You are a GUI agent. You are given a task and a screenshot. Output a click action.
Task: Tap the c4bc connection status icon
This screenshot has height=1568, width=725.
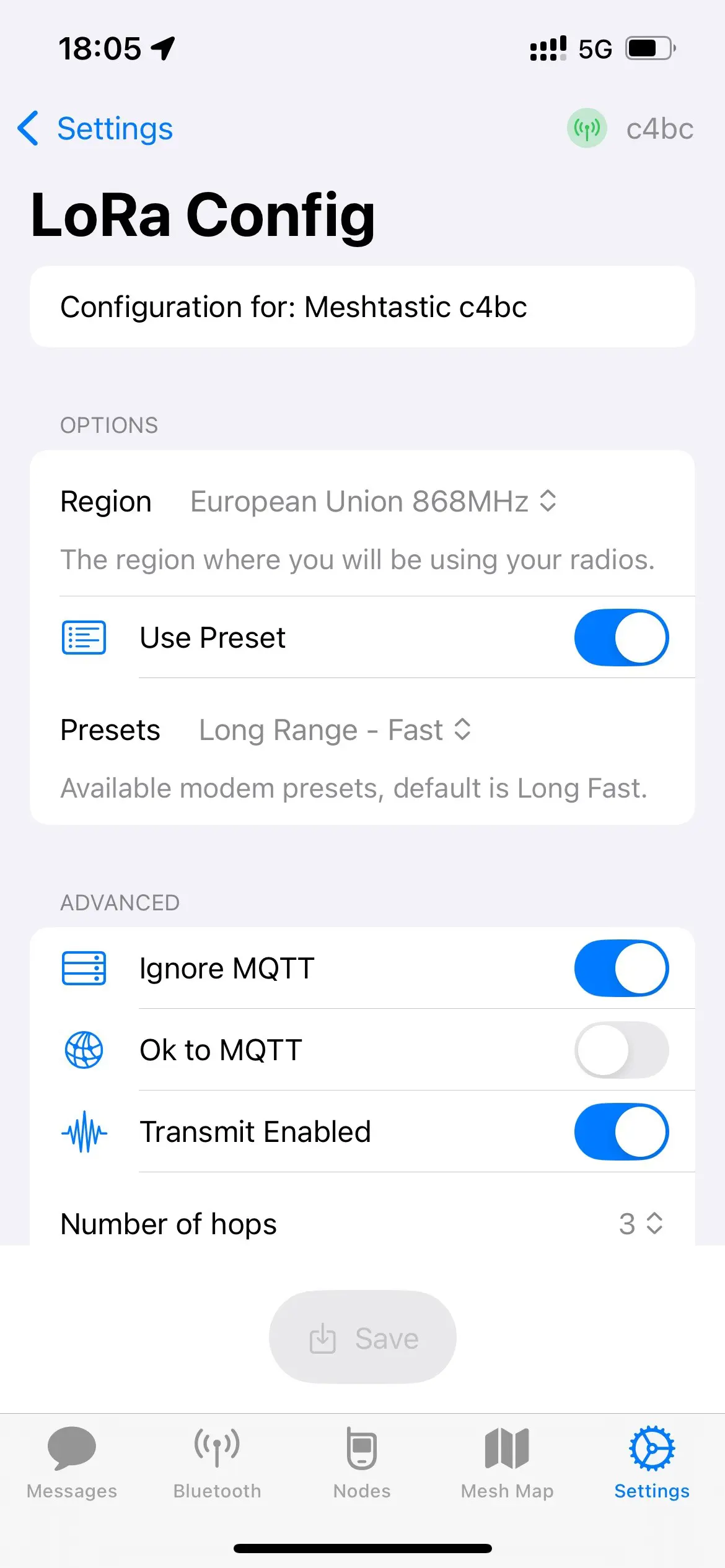586,128
